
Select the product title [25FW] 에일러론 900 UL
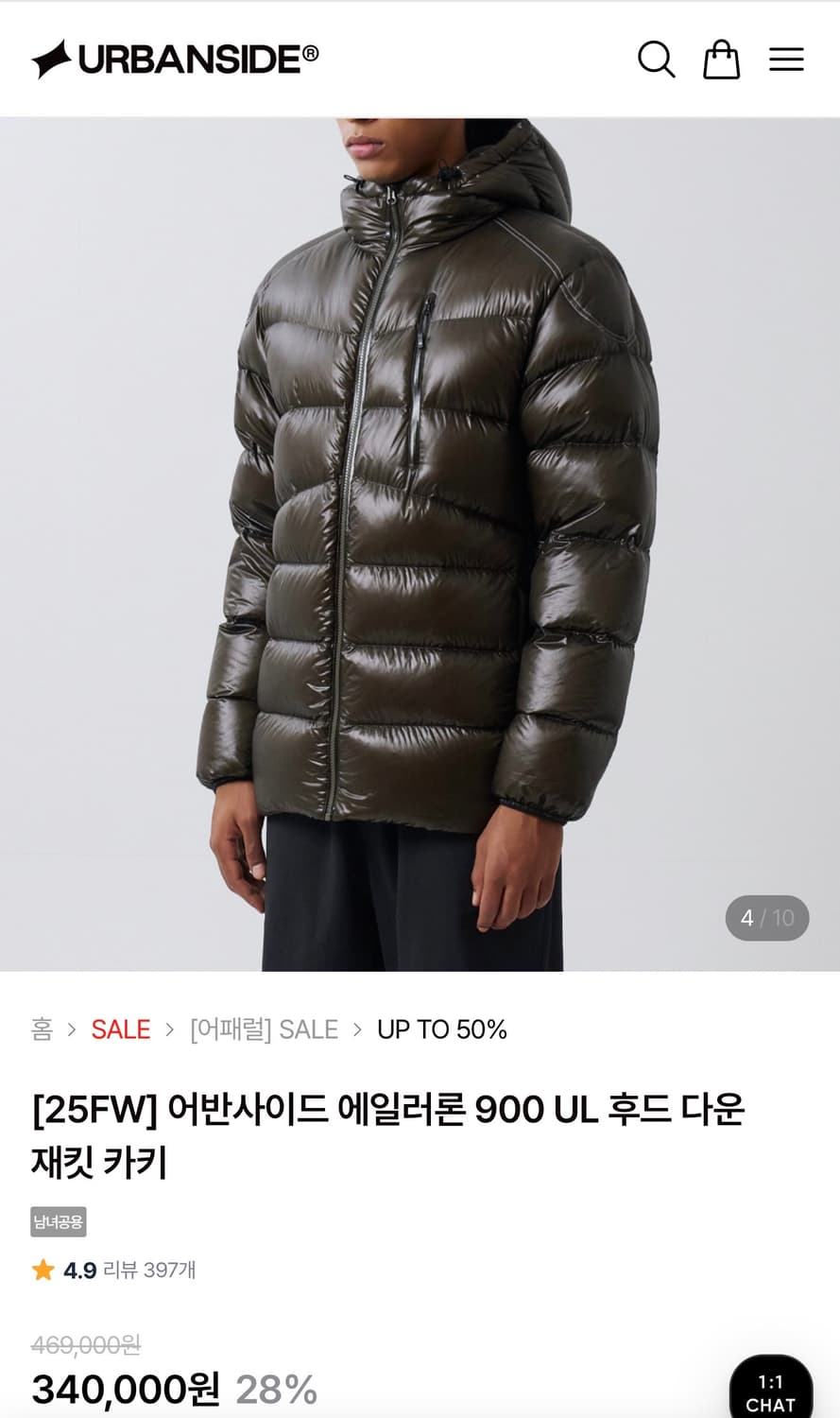(387, 1134)
